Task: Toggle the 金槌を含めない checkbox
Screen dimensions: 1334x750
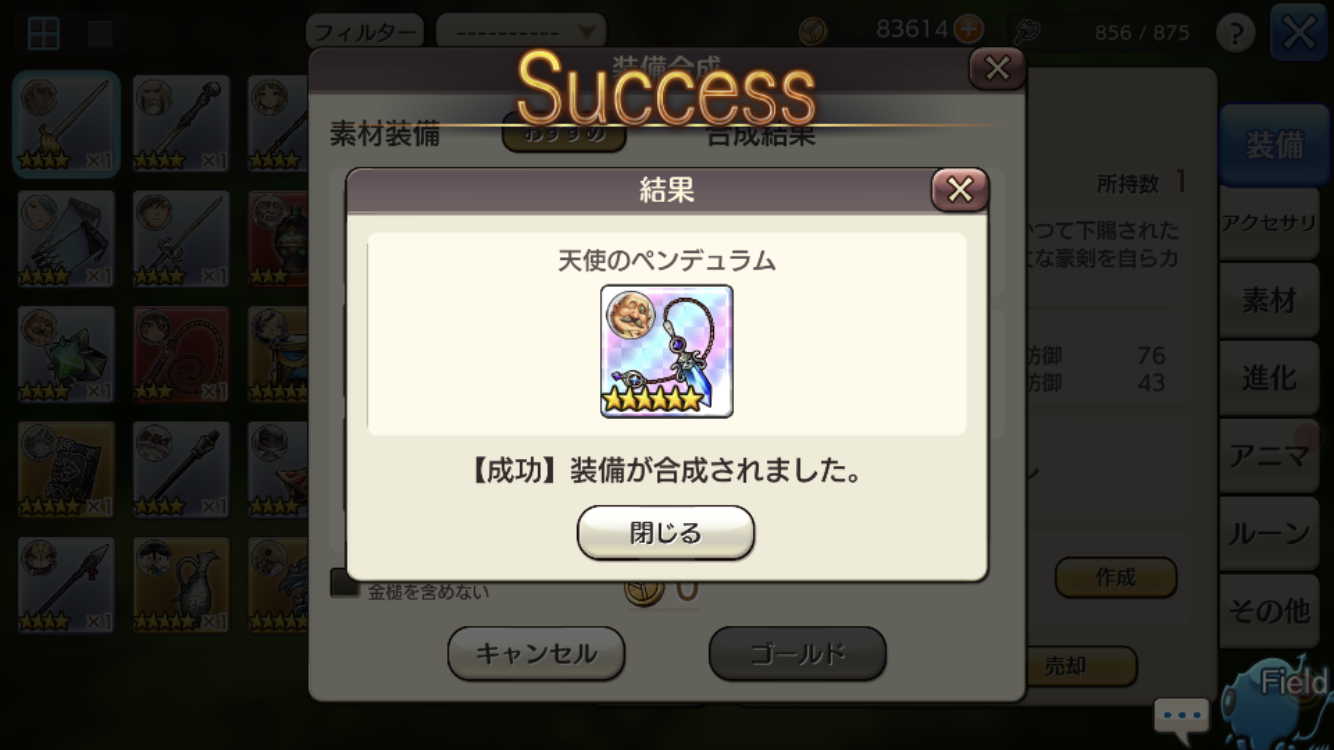Action: coord(344,586)
